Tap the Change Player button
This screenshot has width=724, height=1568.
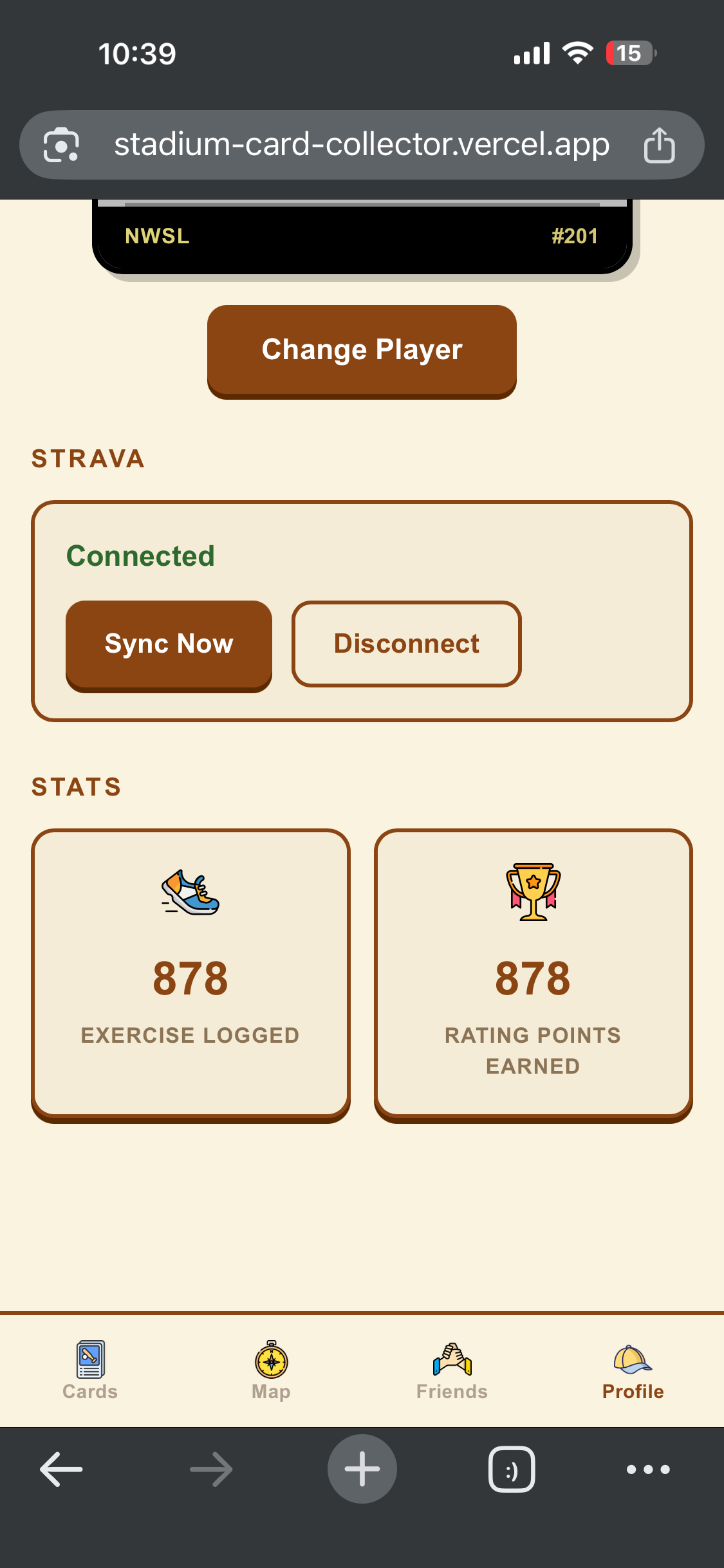click(362, 351)
